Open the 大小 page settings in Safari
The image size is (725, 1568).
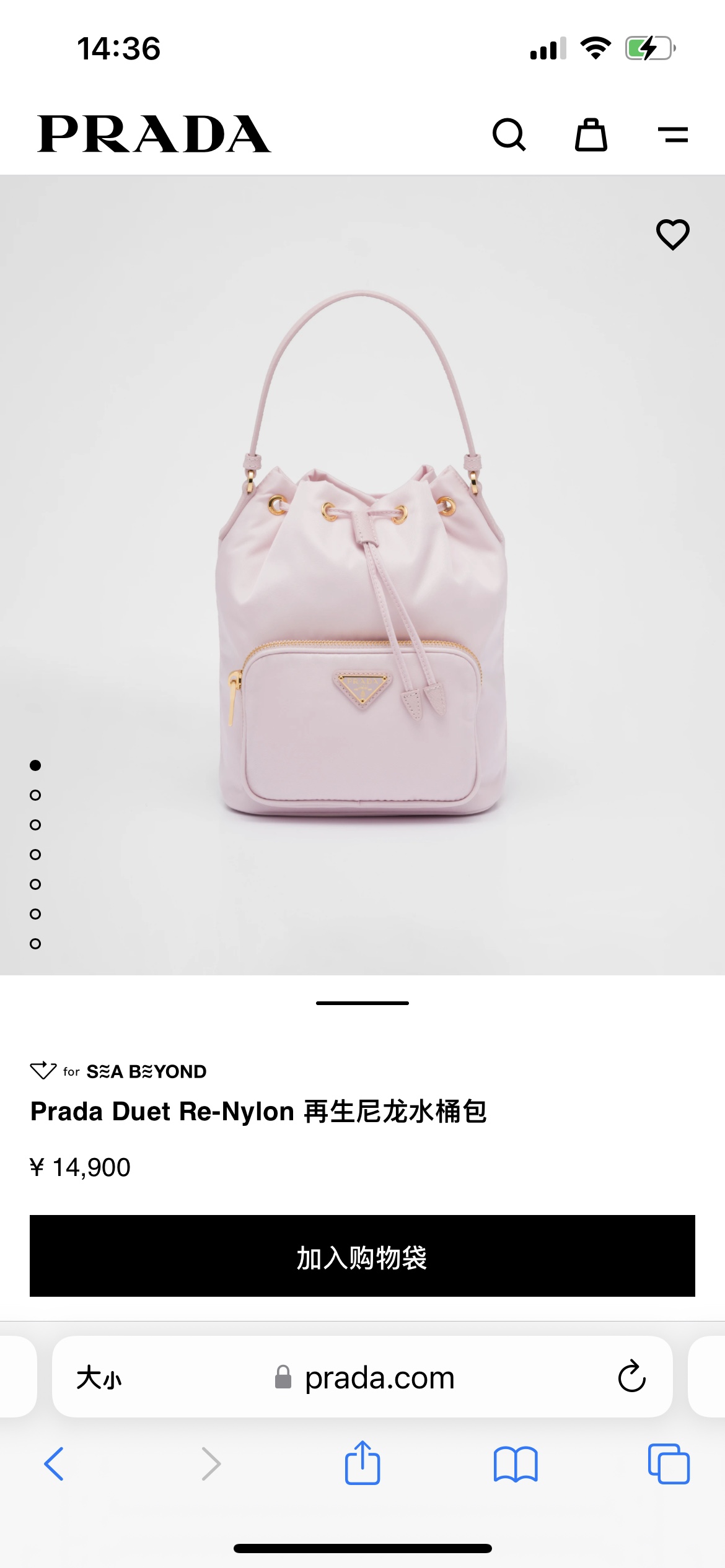99,1378
